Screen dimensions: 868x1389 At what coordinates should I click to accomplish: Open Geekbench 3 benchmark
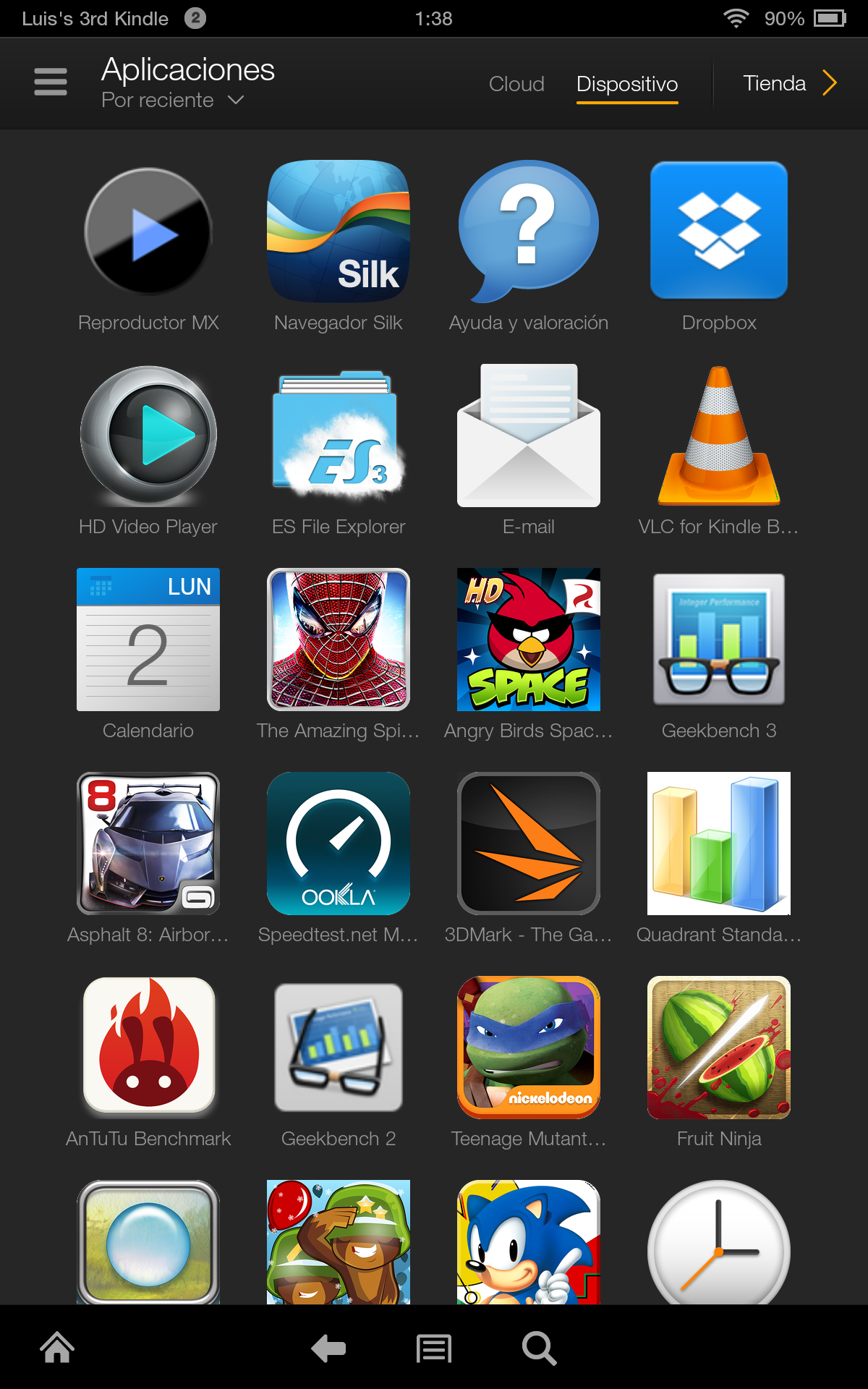coord(719,640)
